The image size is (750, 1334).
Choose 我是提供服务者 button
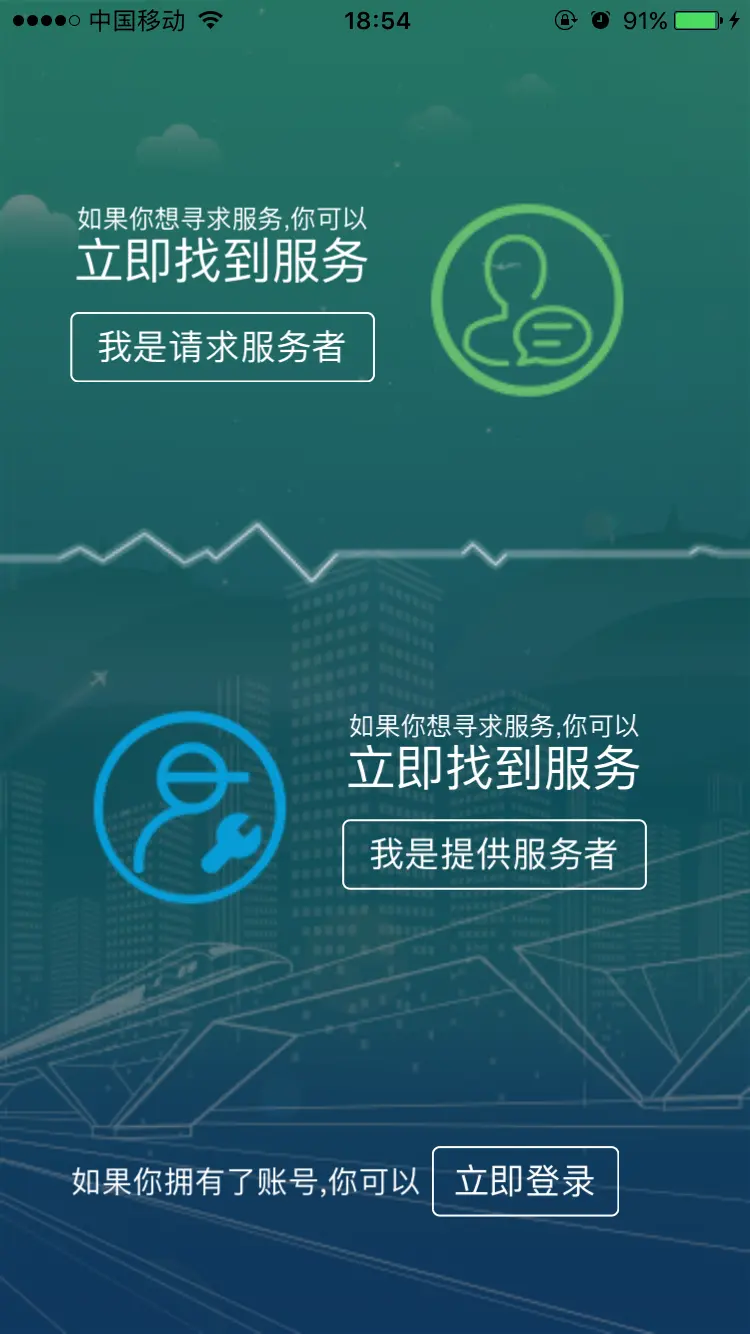click(x=494, y=854)
